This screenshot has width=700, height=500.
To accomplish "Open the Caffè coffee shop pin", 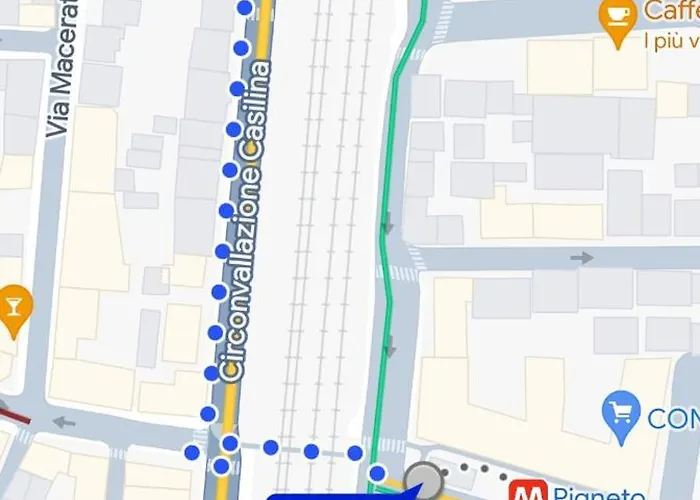I will pos(617,20).
